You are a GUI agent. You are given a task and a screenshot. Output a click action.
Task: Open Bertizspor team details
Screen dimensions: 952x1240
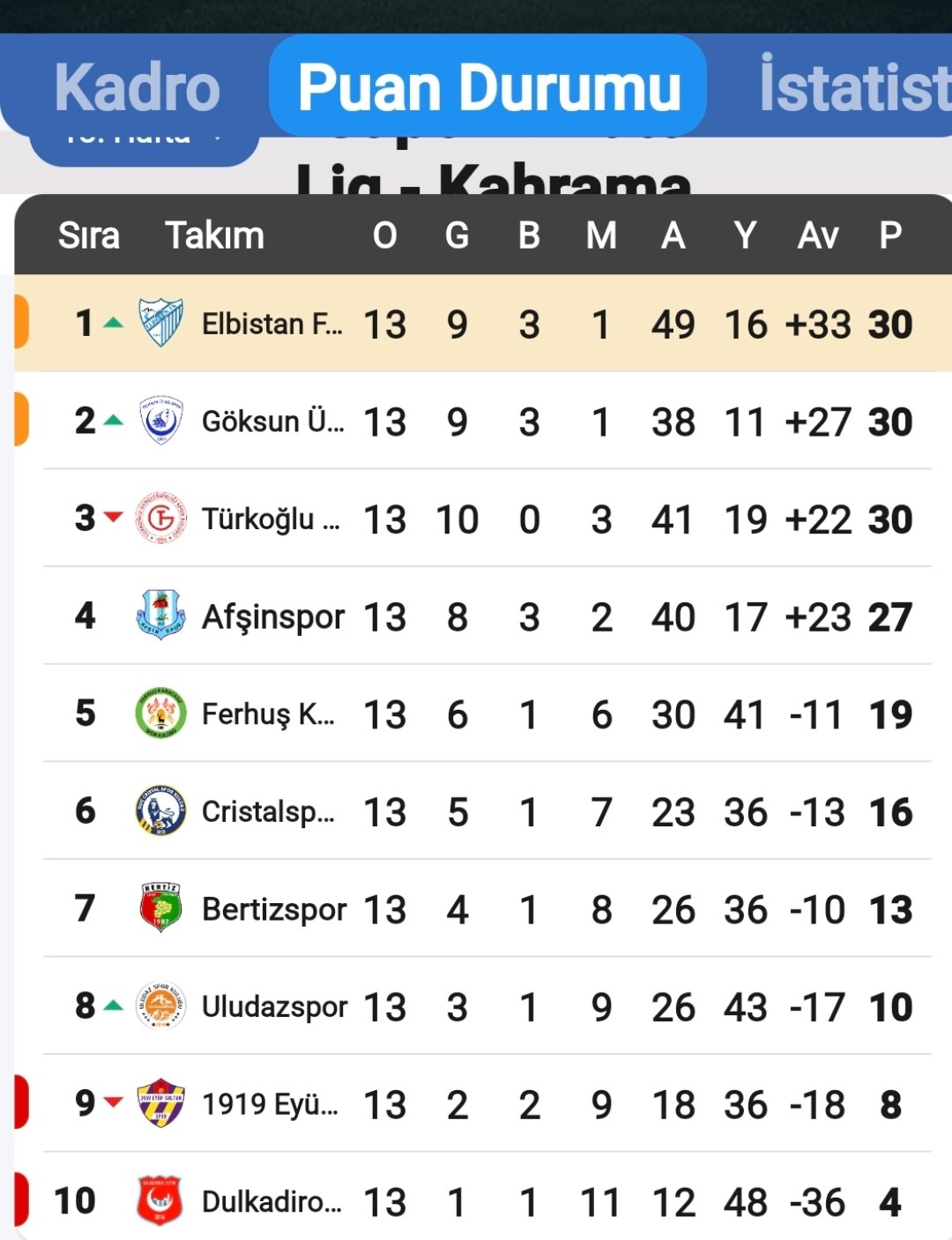click(x=273, y=909)
